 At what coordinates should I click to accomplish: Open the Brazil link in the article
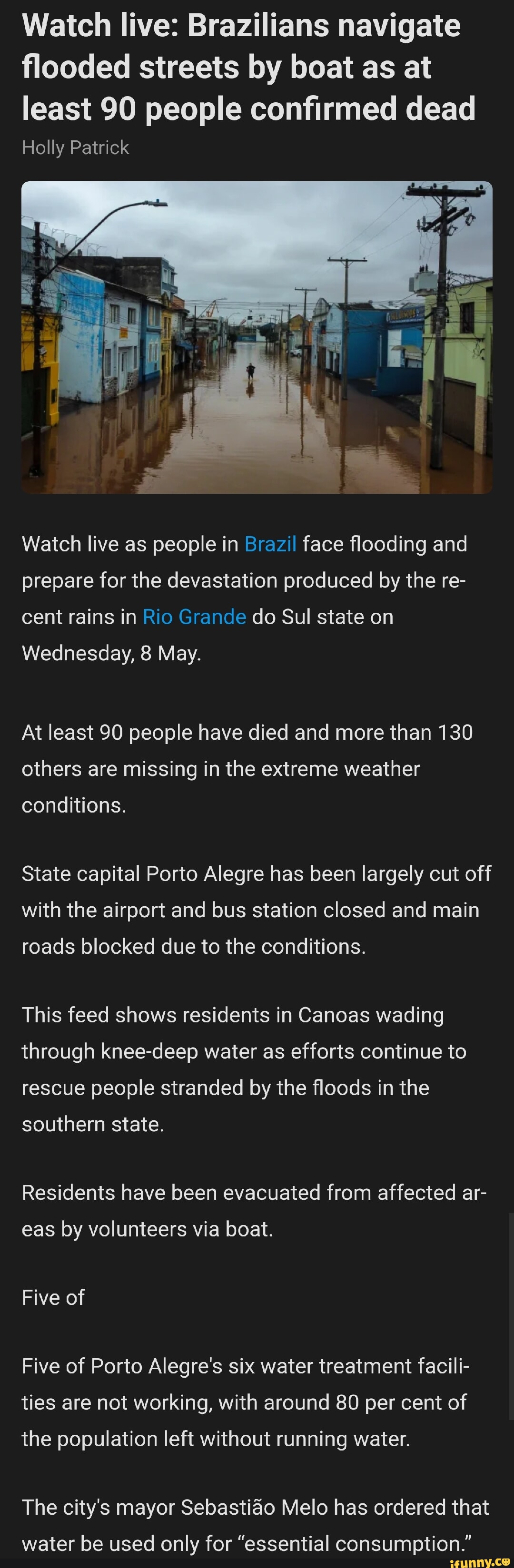point(270,544)
